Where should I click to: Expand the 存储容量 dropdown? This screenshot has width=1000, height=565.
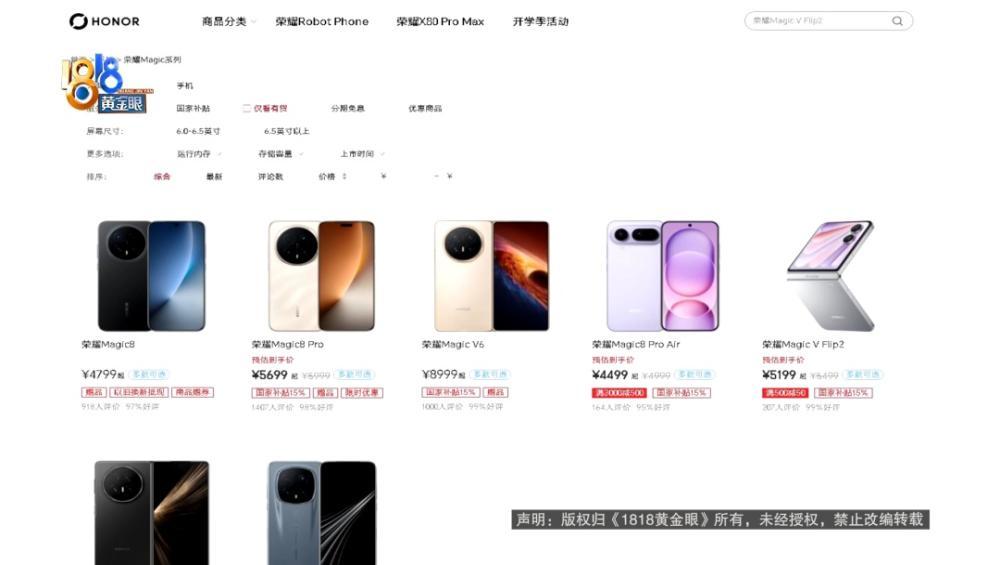(281, 154)
